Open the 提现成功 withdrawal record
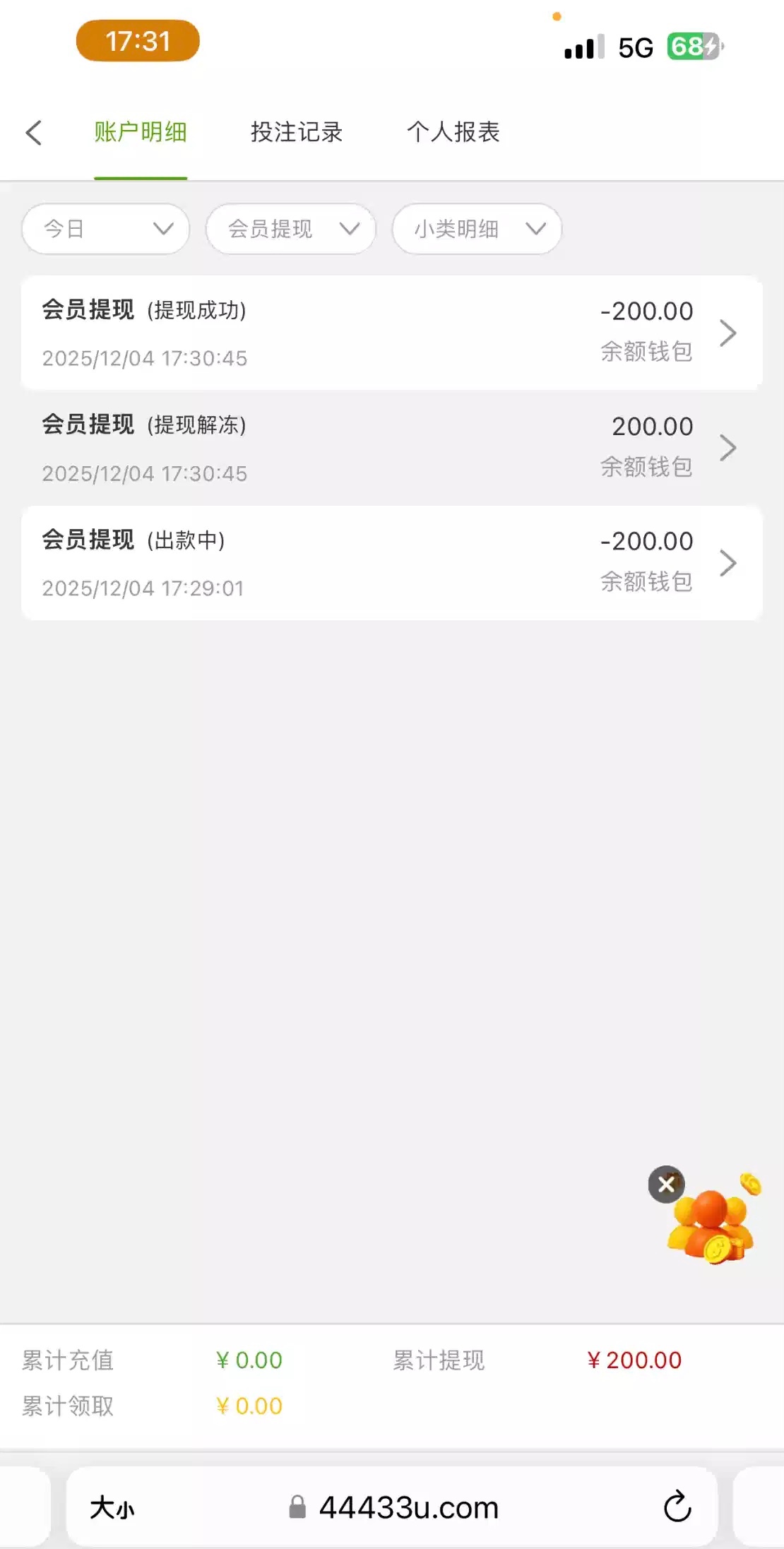 pyautogui.click(x=391, y=333)
